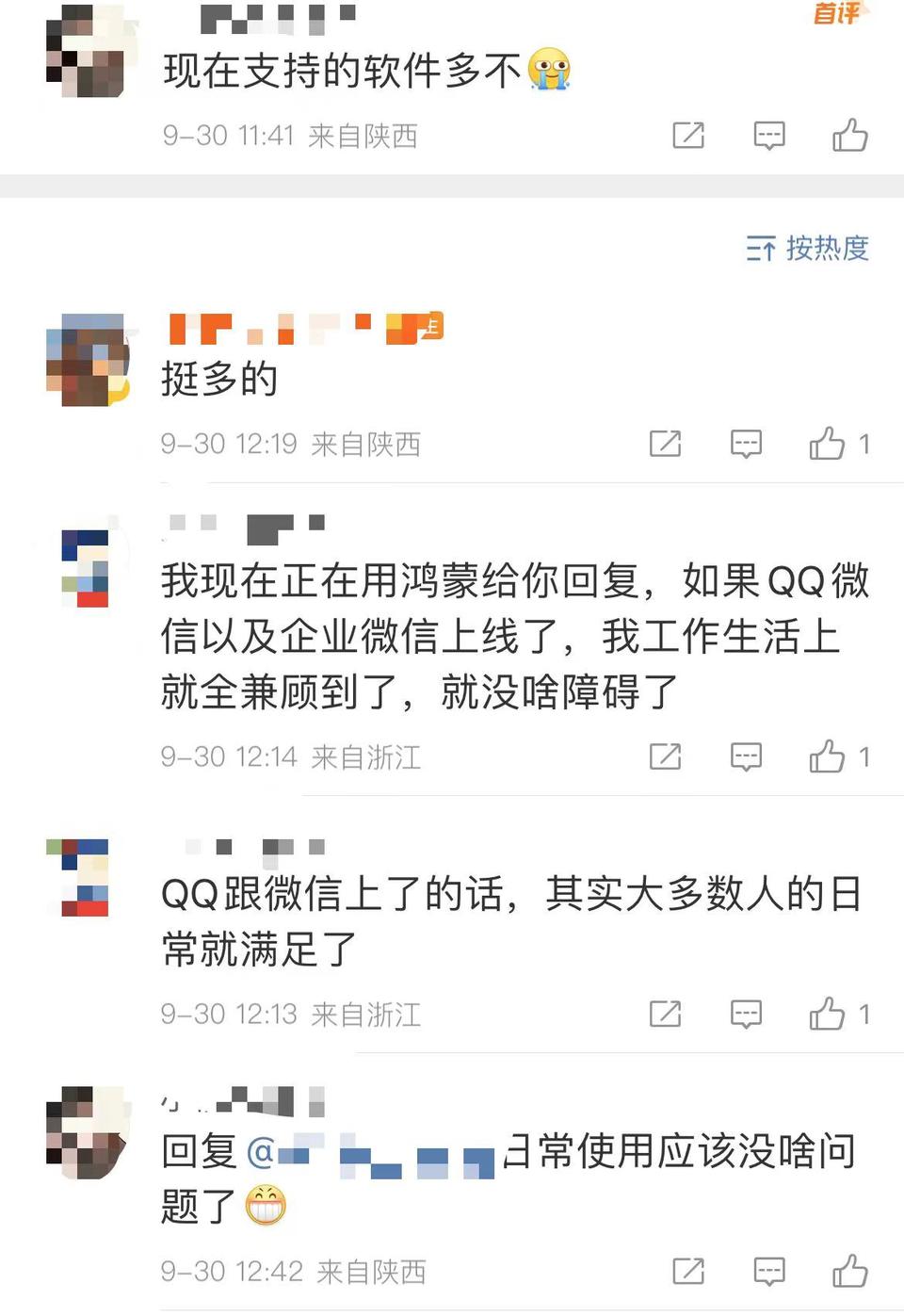Forward the reply mentioning 企业微信

665,756
